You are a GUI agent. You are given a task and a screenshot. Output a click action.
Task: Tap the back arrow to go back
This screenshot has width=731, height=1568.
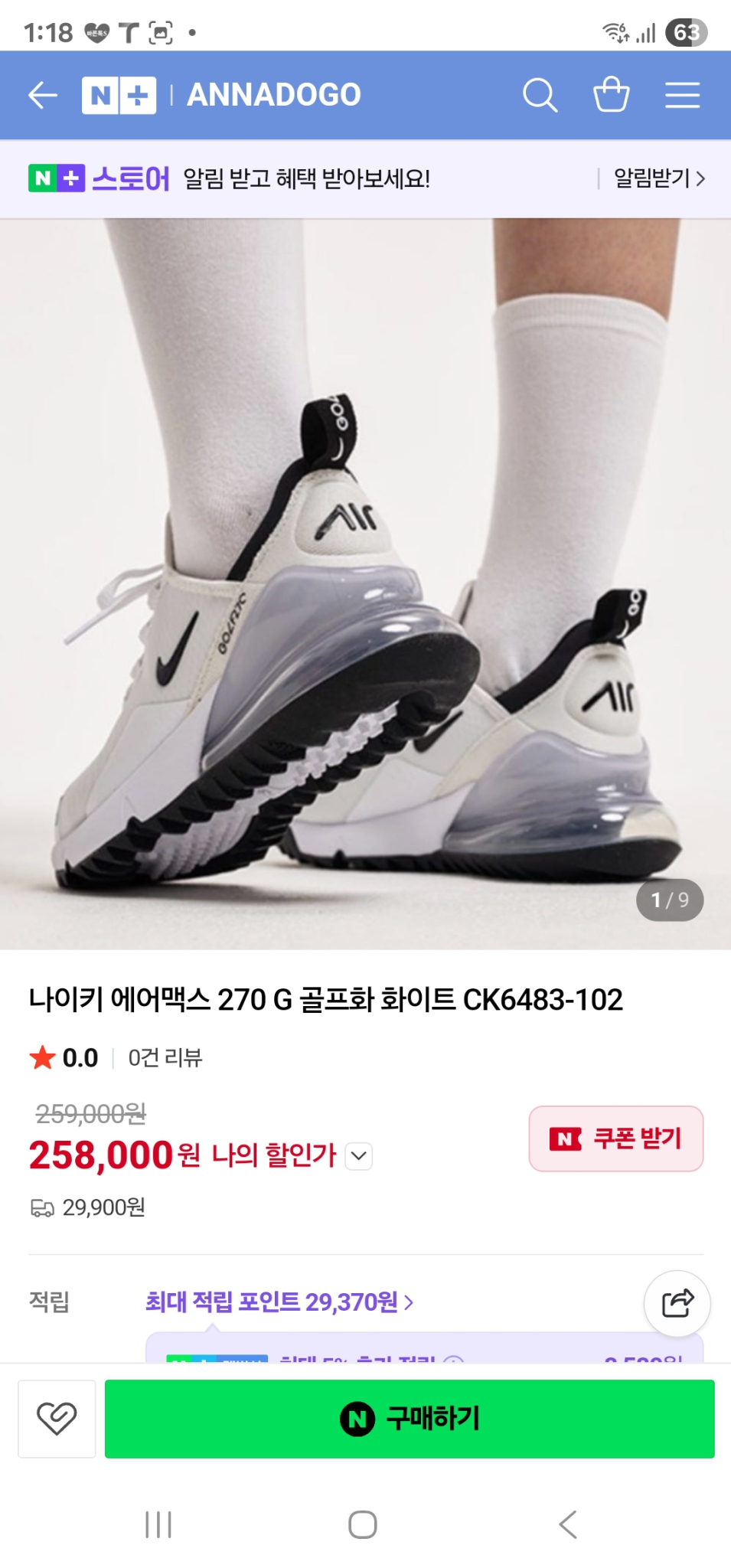(42, 94)
